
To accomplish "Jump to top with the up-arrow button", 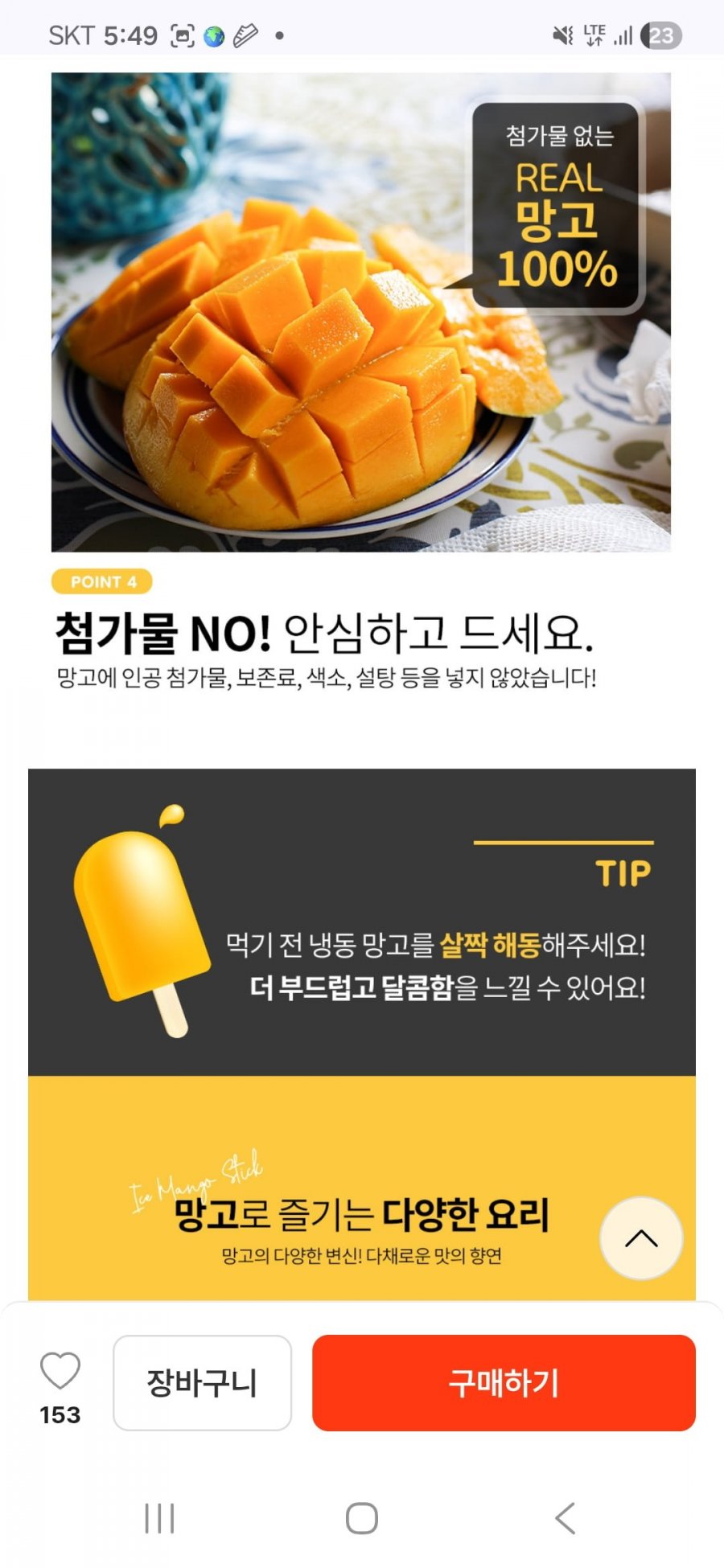I will point(641,1238).
